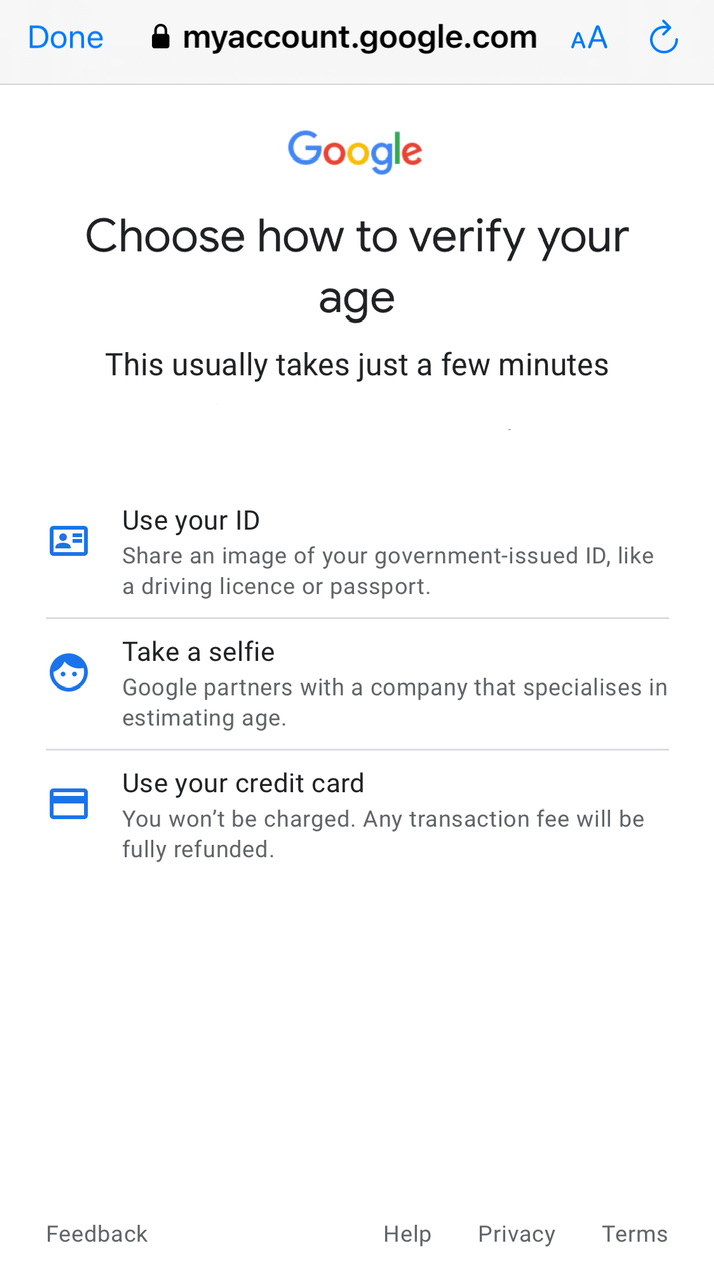The image size is (714, 1280).
Task: Choose Use your ID verification option
Action: [357, 553]
